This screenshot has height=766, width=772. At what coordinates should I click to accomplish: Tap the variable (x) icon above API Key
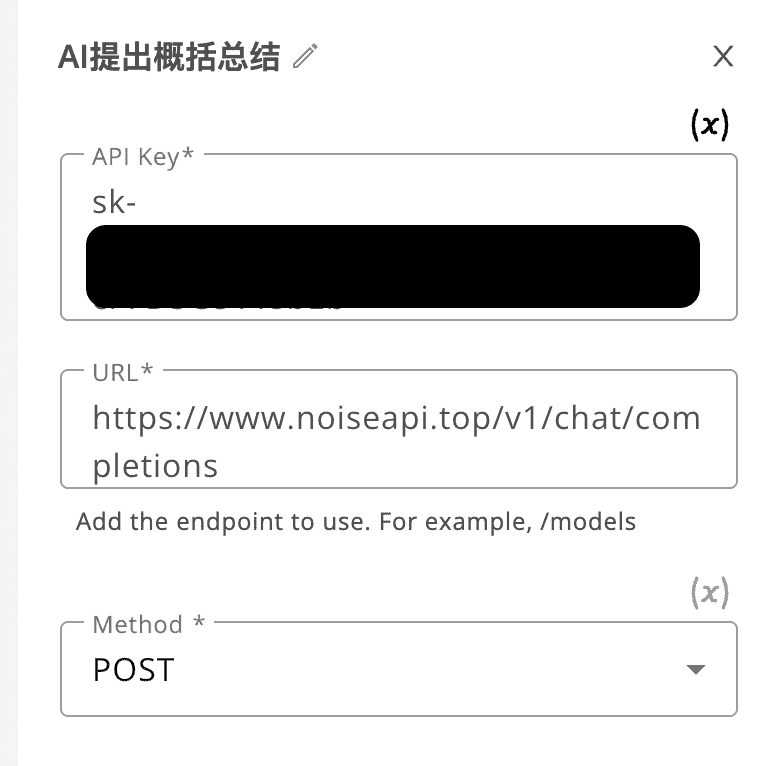(710, 124)
